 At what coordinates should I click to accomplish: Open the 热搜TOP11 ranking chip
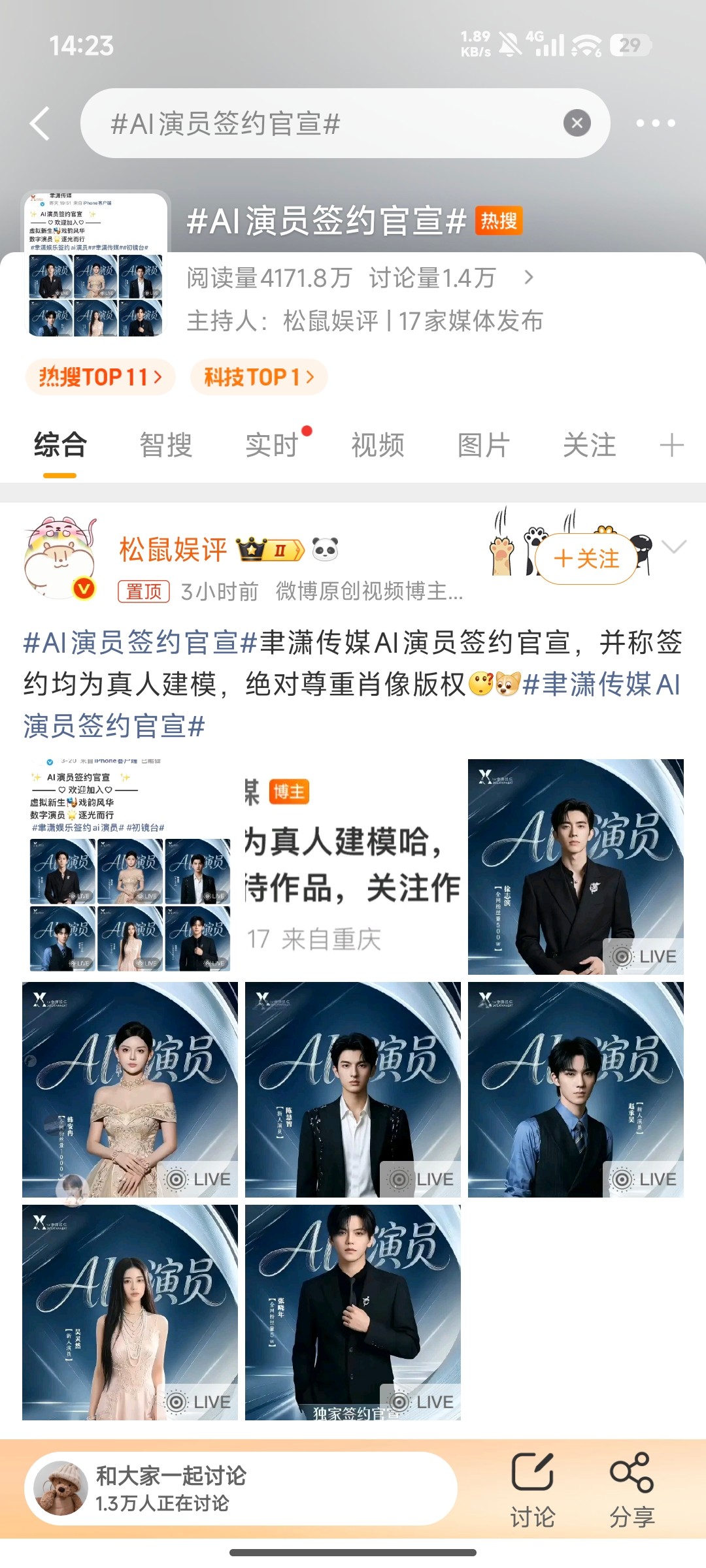click(100, 377)
